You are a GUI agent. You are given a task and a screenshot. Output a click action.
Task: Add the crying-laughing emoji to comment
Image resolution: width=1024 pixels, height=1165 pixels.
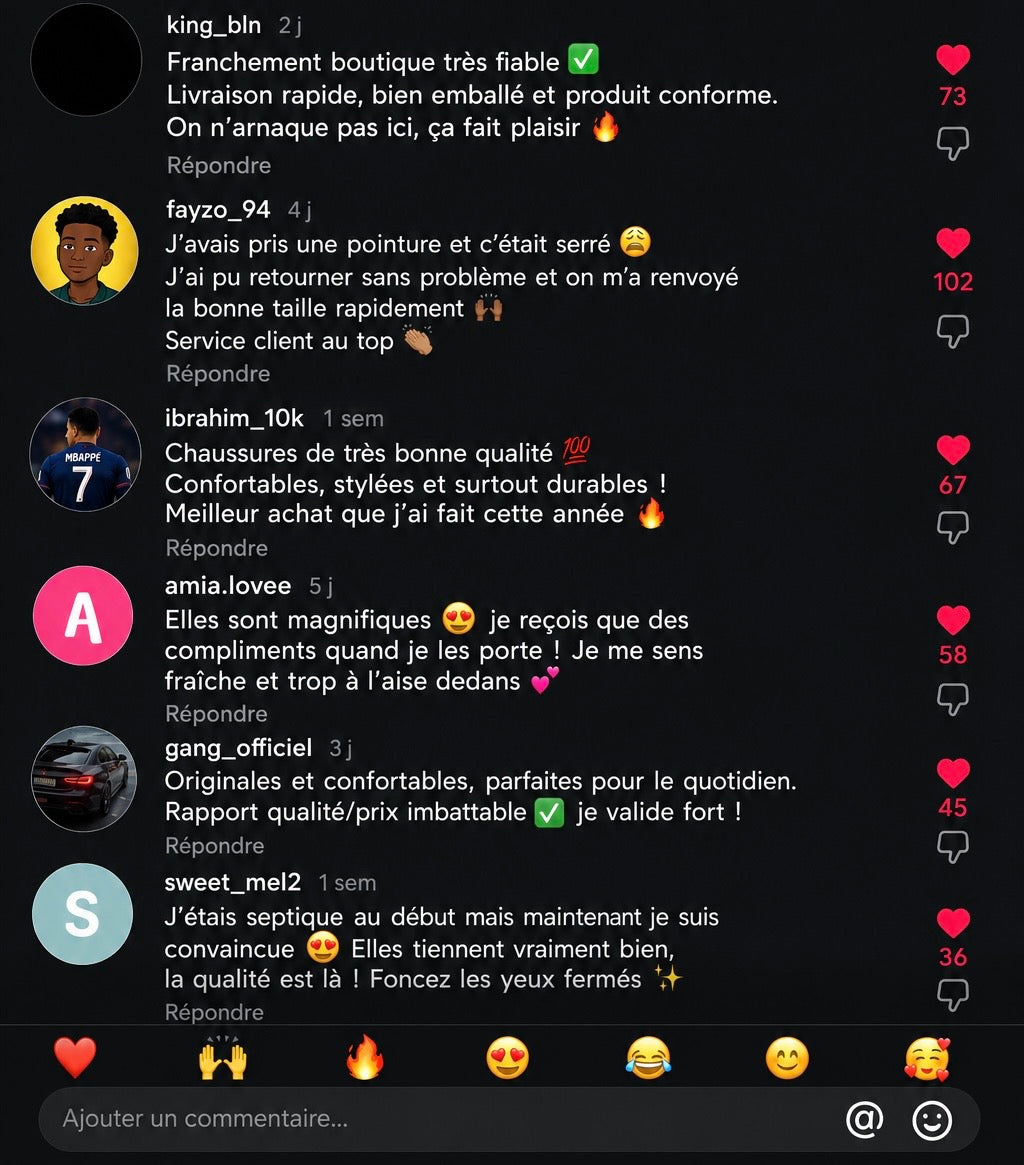coord(648,1057)
